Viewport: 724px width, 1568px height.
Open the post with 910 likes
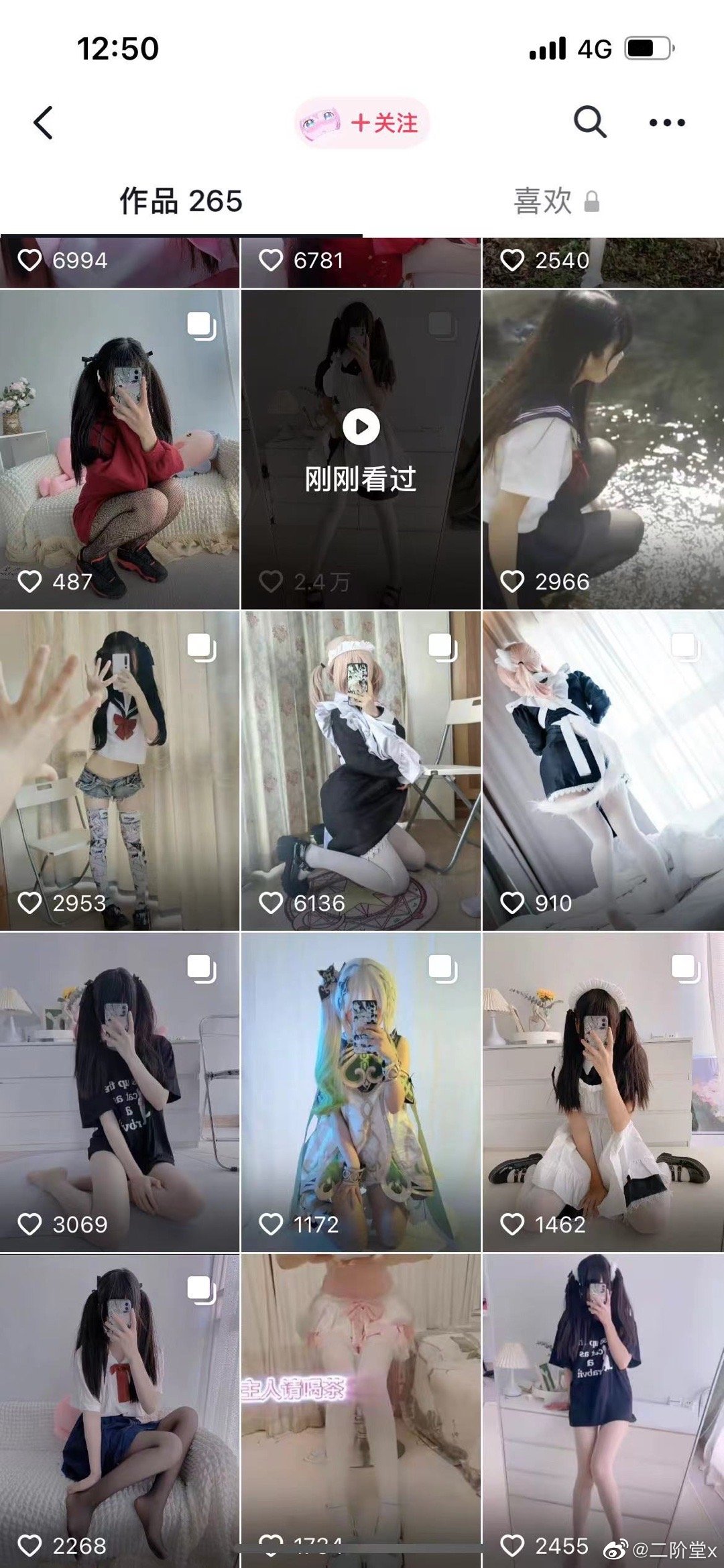pyautogui.click(x=603, y=770)
